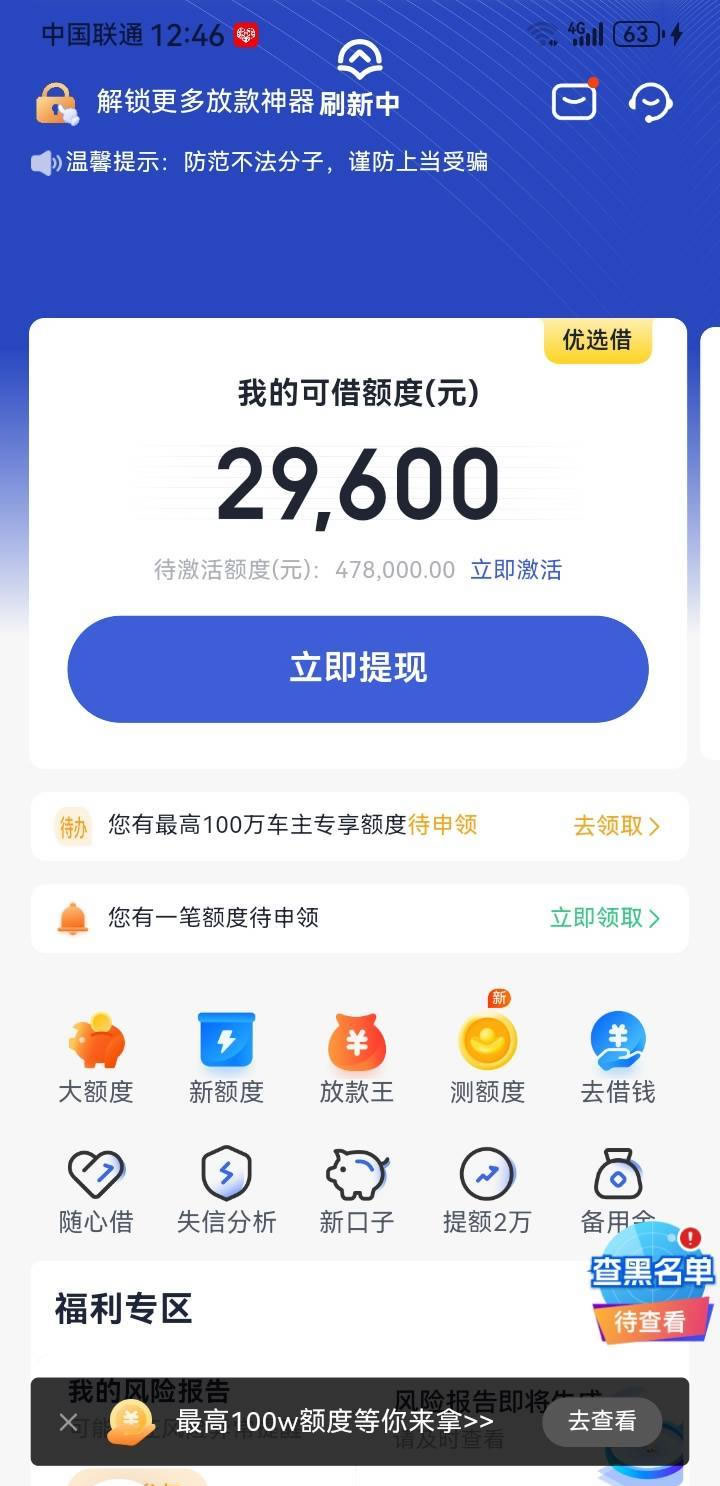Tap the 立即激活 link

coord(516,570)
